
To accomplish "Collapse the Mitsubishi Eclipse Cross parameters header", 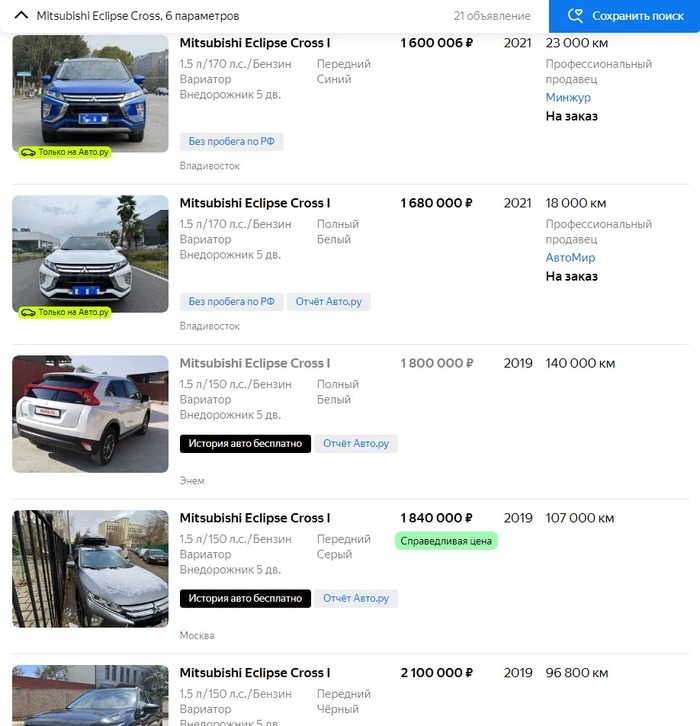I will [x=21, y=16].
